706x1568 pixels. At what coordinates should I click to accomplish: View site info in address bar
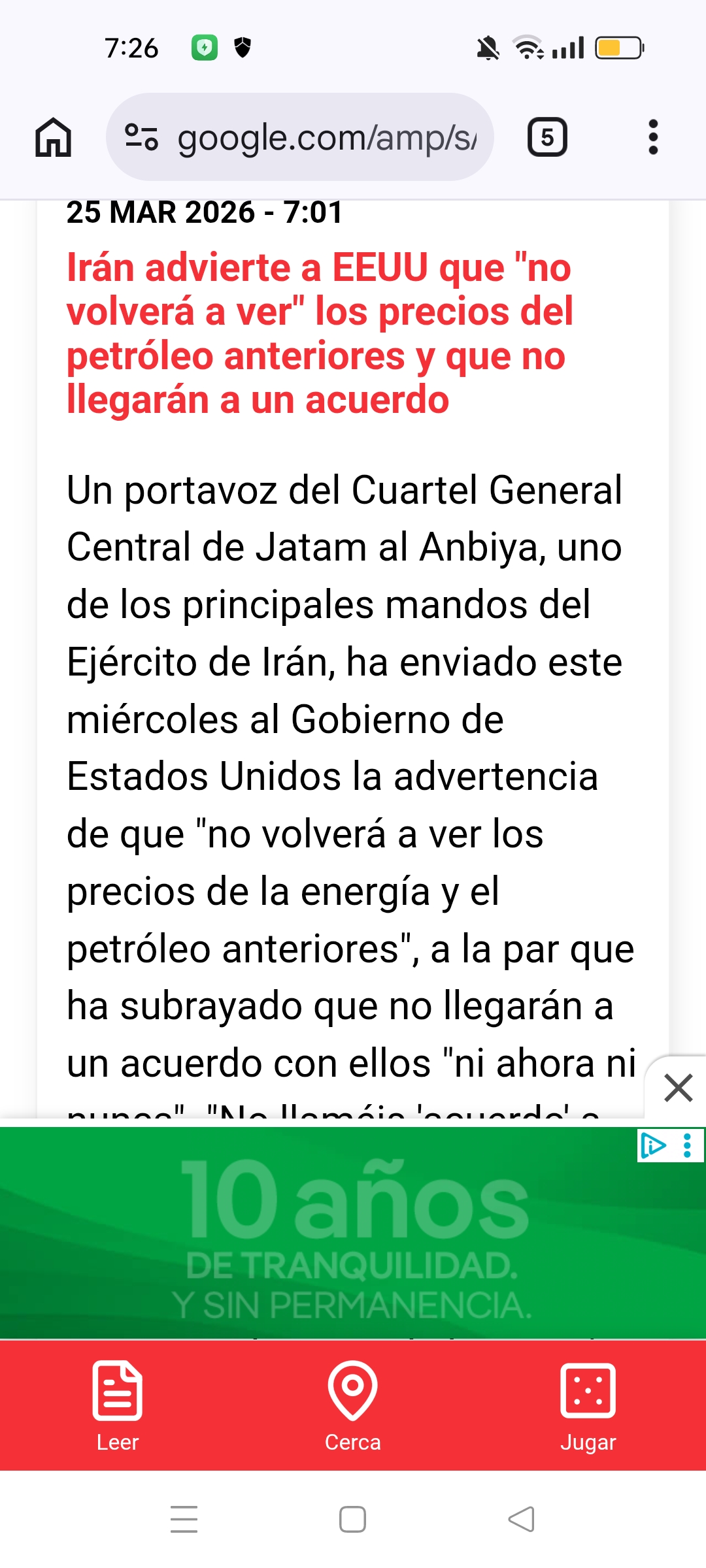(141, 137)
